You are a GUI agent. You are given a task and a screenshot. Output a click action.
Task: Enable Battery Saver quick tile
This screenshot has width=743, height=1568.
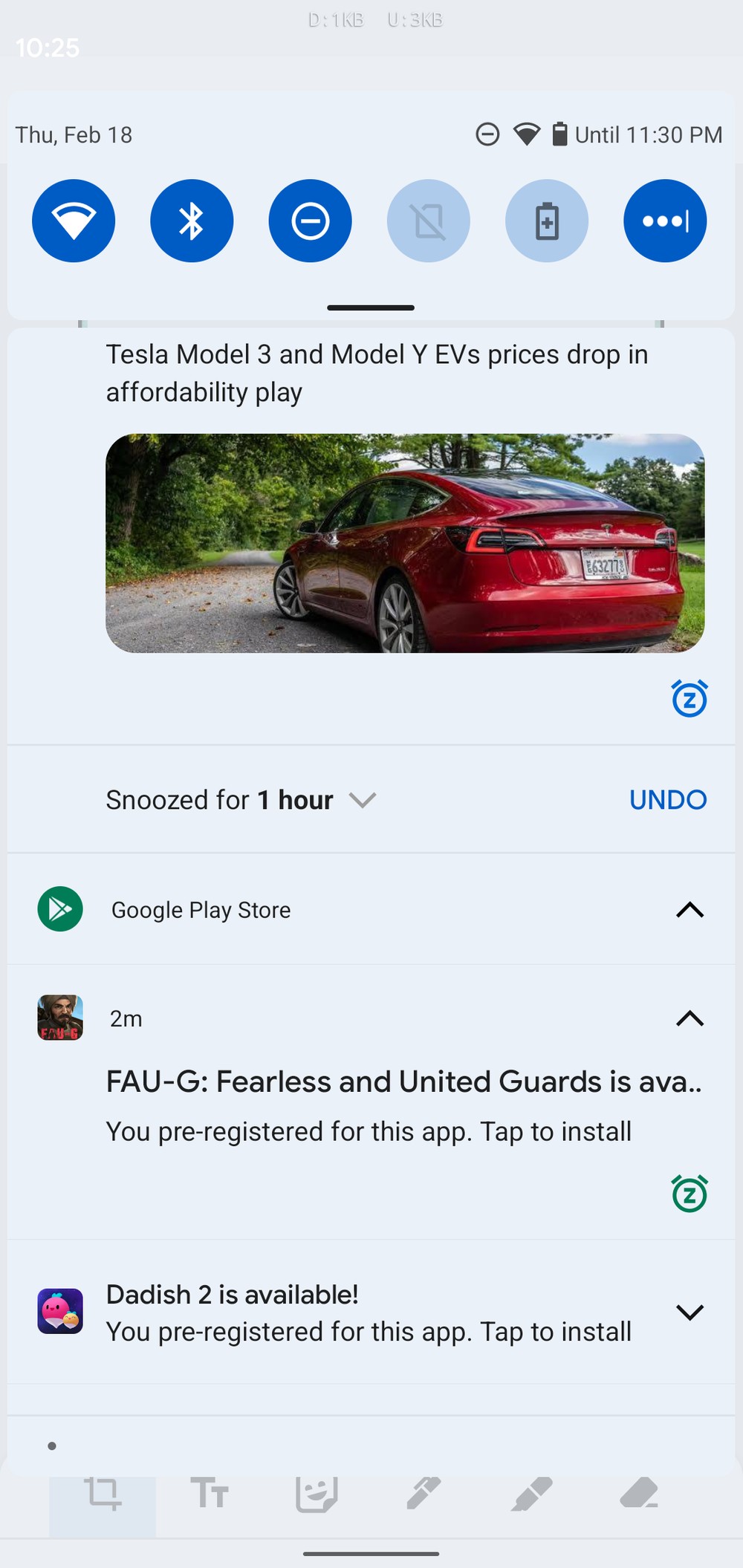click(547, 221)
